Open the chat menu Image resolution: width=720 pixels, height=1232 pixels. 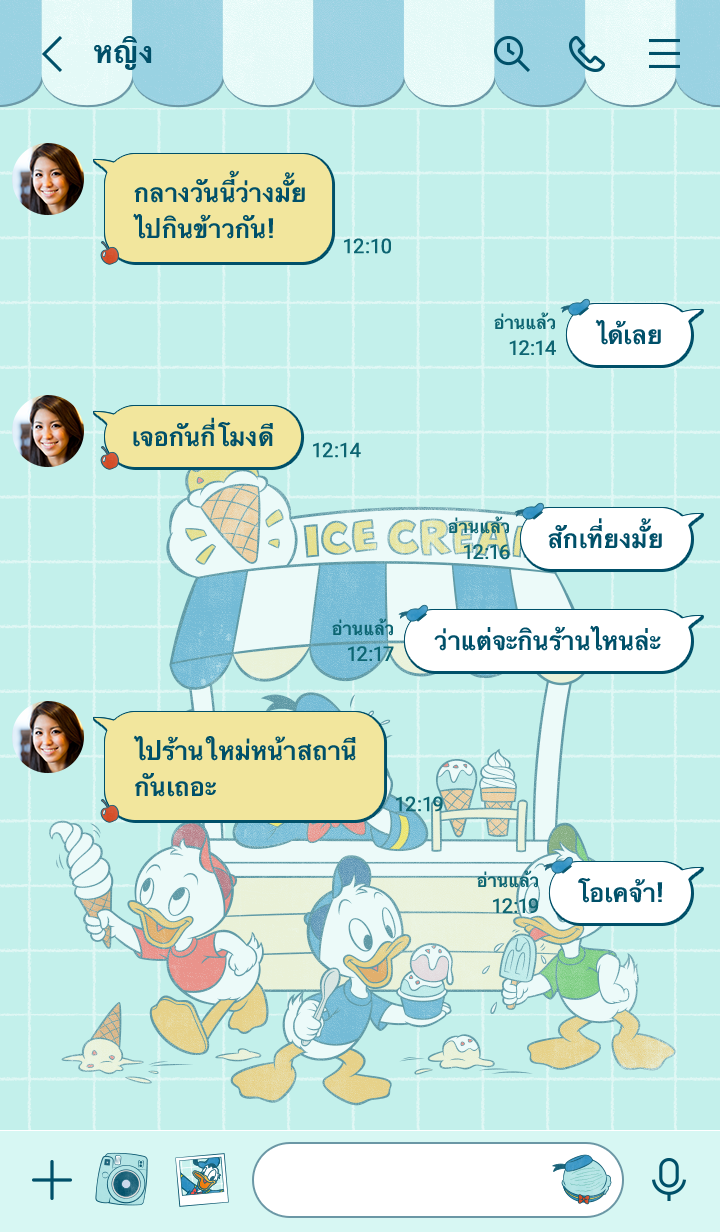[x=664, y=54]
